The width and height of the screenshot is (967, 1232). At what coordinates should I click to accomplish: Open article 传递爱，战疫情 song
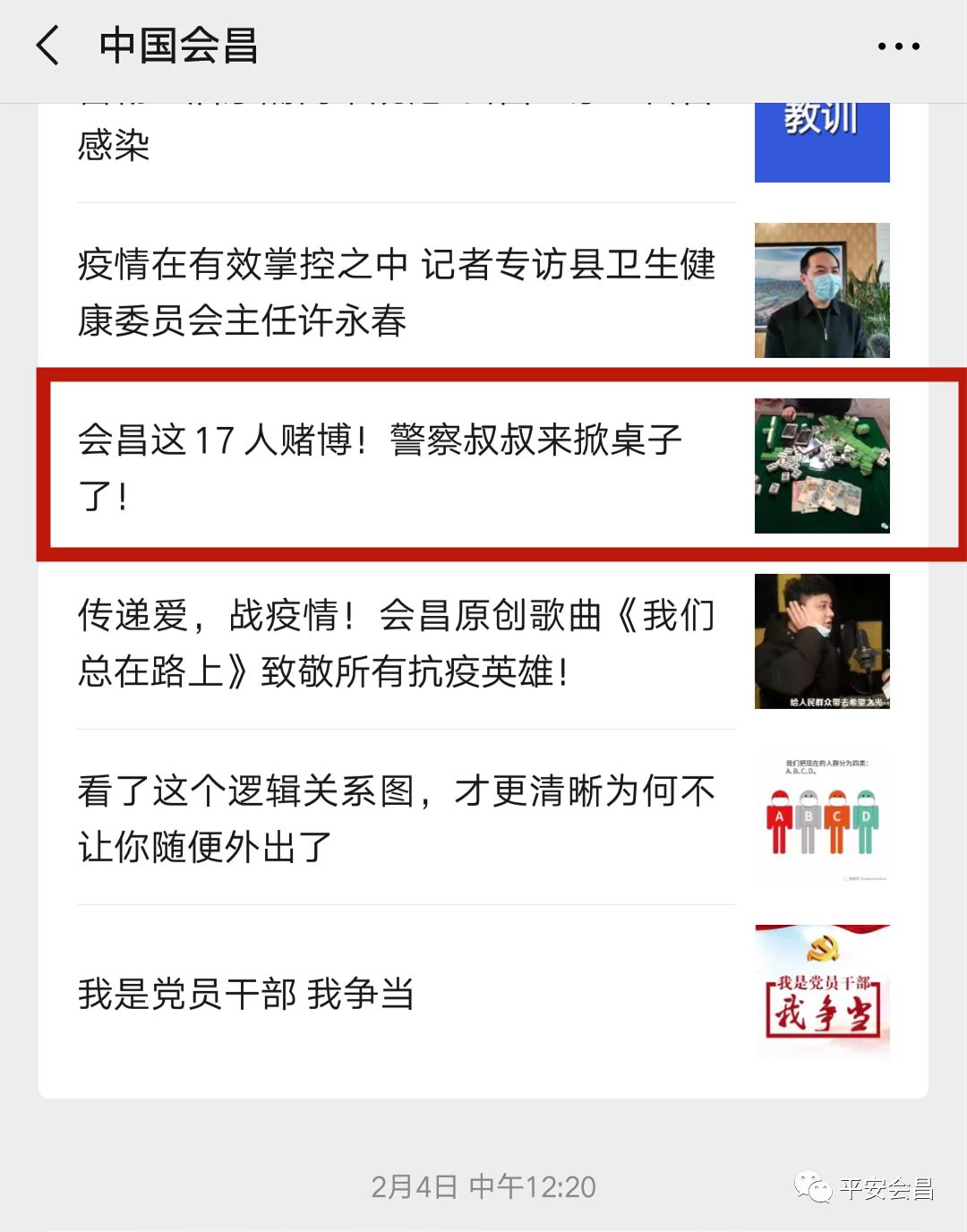coord(396,643)
